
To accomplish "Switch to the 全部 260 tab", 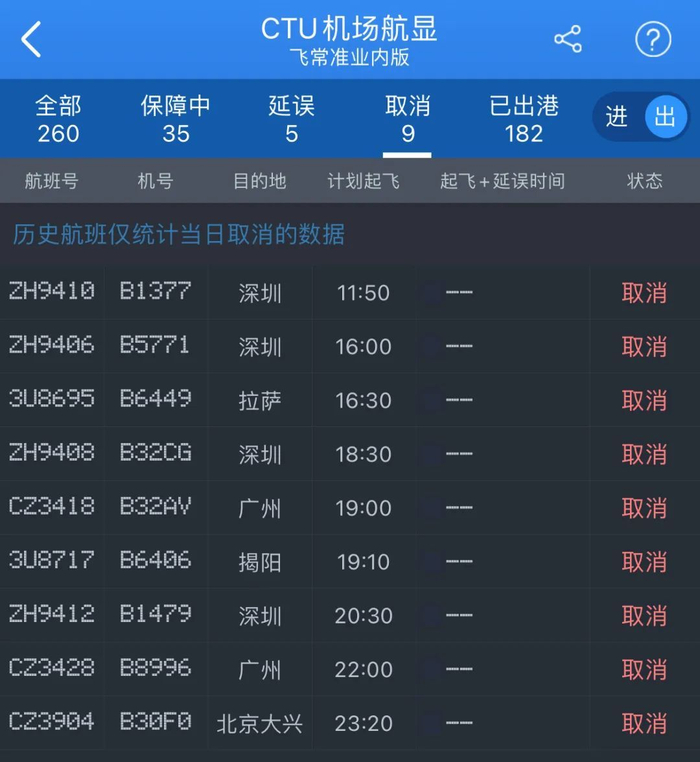I will click(58, 119).
